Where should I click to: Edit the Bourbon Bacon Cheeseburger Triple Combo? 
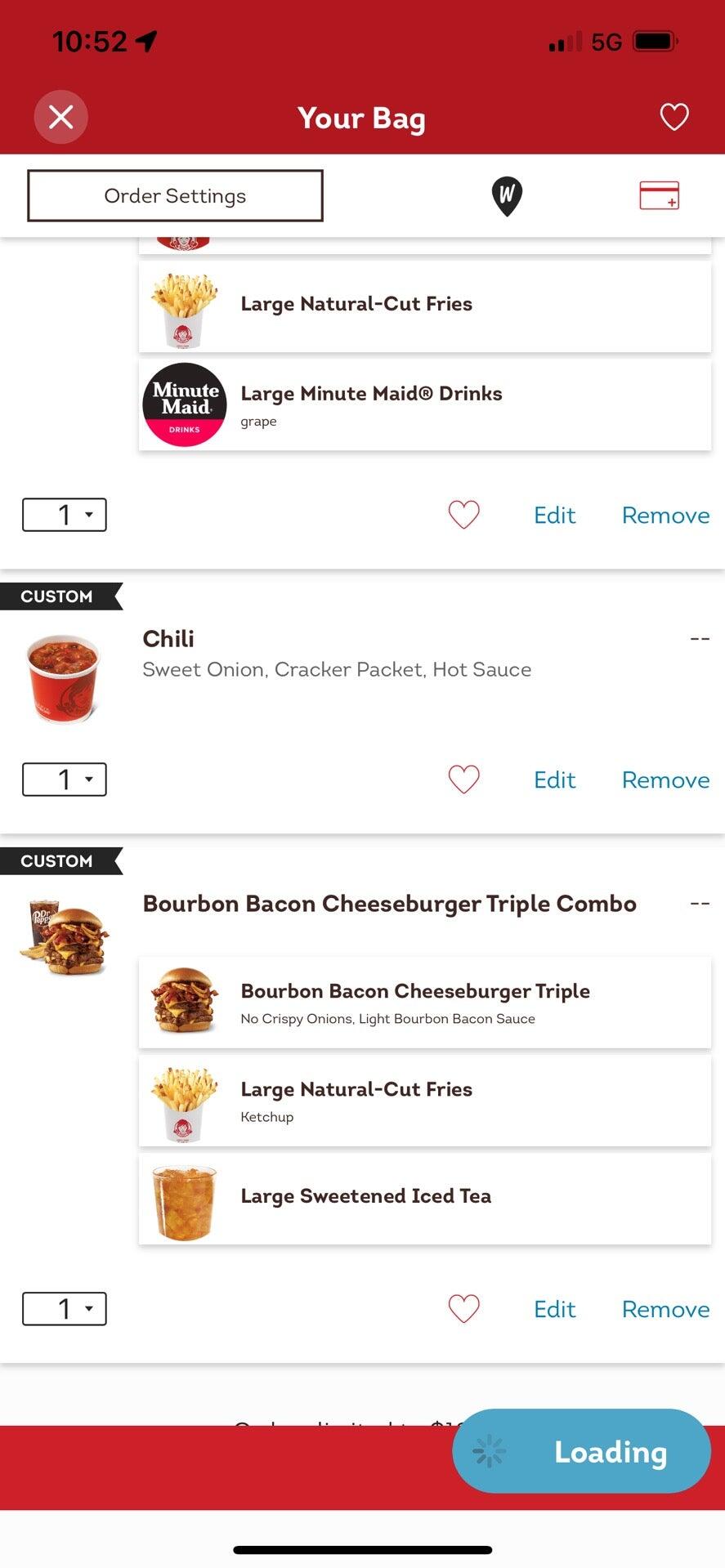point(554,1310)
